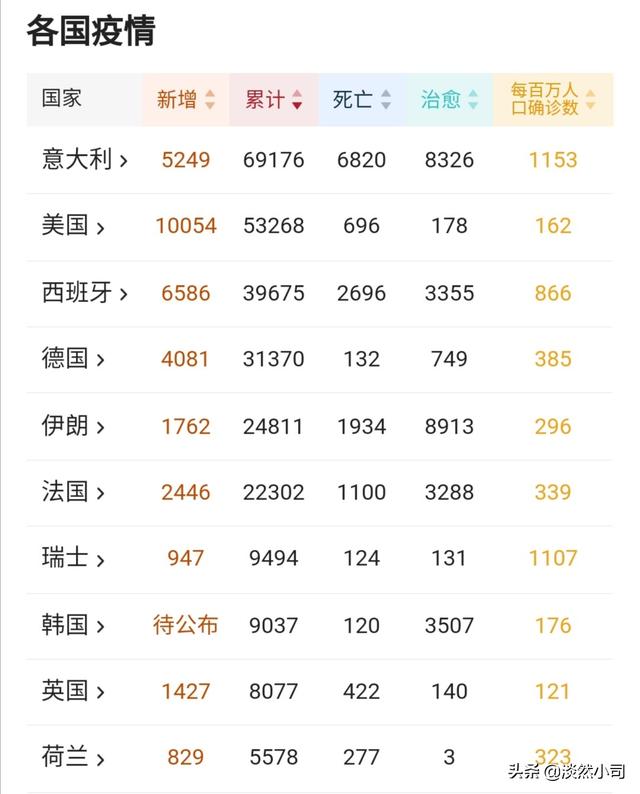View 瑞士 epidemic details
Screen dimensions: 640x794
pos(73,558)
